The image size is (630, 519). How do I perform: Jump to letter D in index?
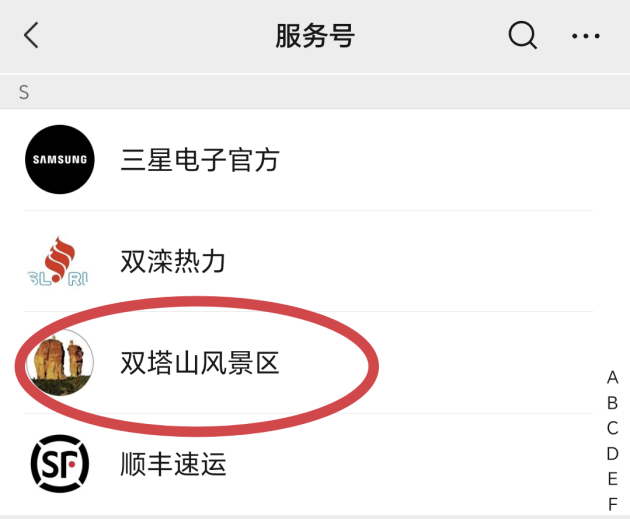612,453
